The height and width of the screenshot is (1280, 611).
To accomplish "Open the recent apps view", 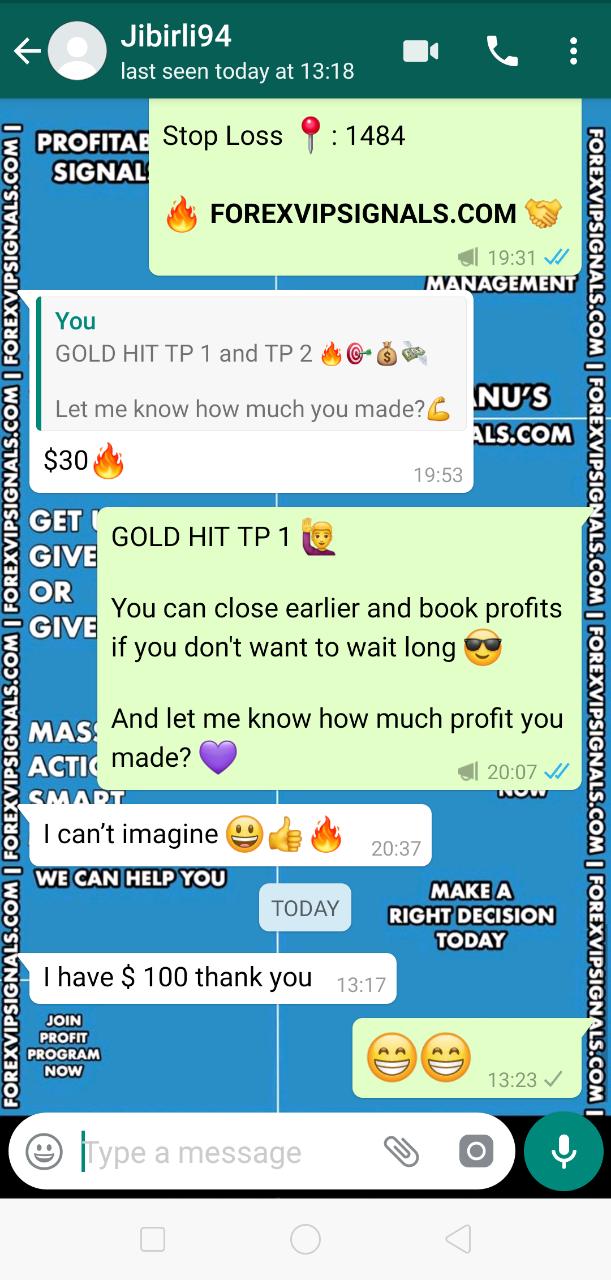I will pyautogui.click(x=153, y=1240).
